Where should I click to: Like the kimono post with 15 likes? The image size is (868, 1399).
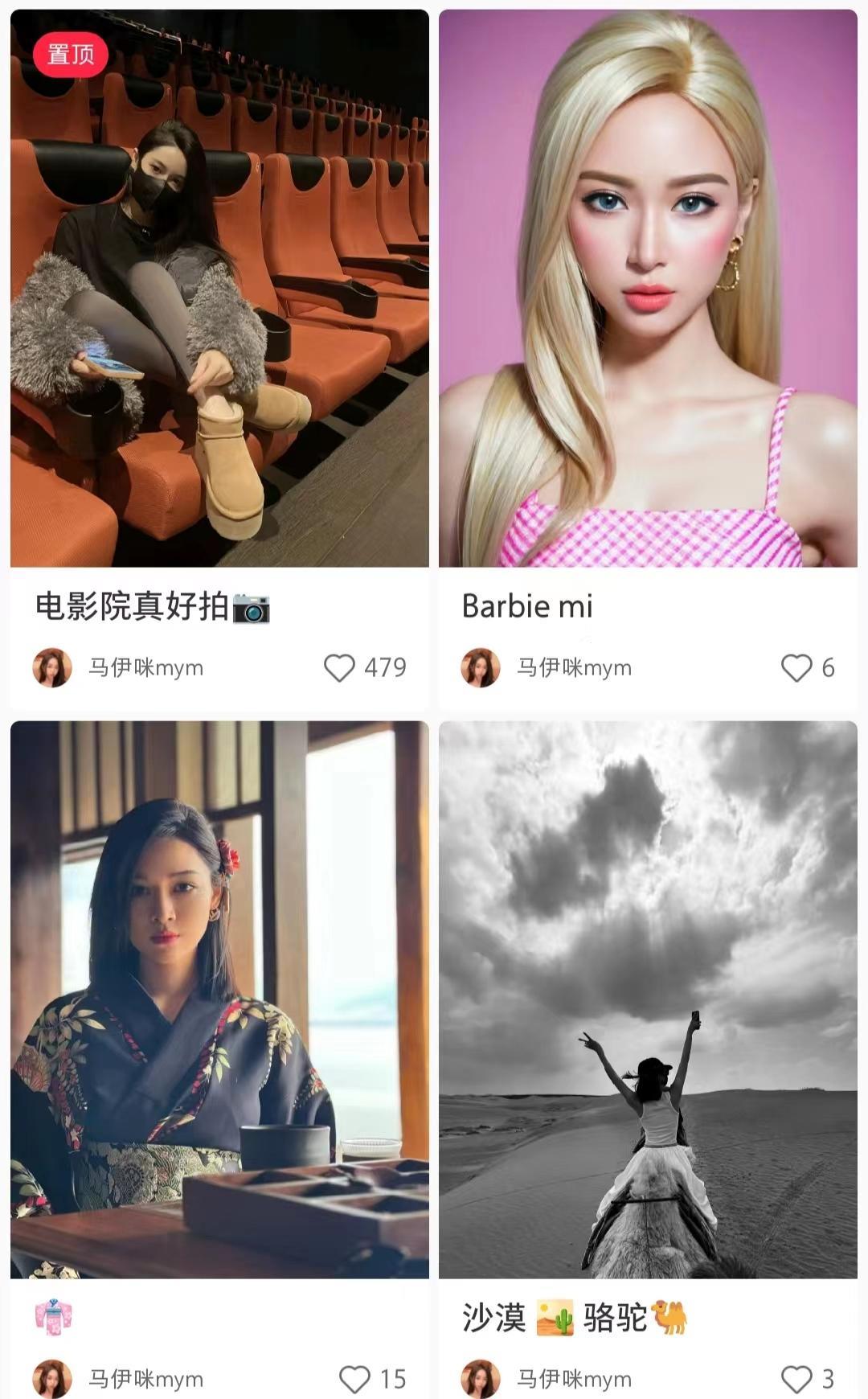[354, 1379]
